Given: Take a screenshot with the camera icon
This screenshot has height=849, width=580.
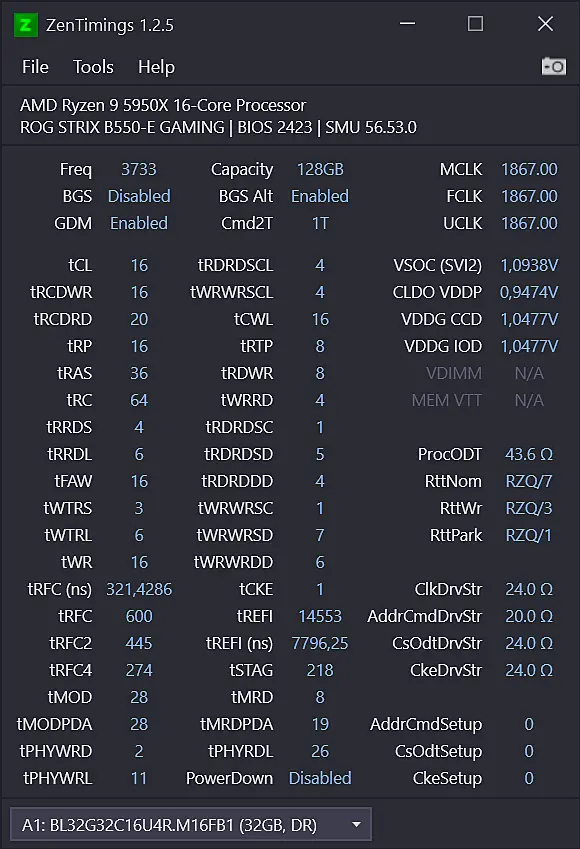Looking at the screenshot, I should tap(553, 66).
